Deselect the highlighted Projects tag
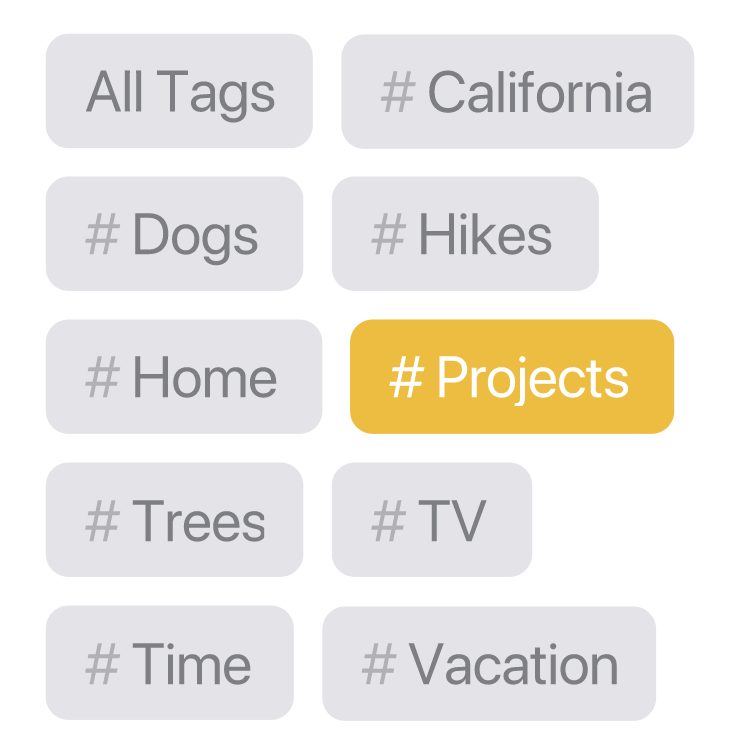 tap(512, 378)
